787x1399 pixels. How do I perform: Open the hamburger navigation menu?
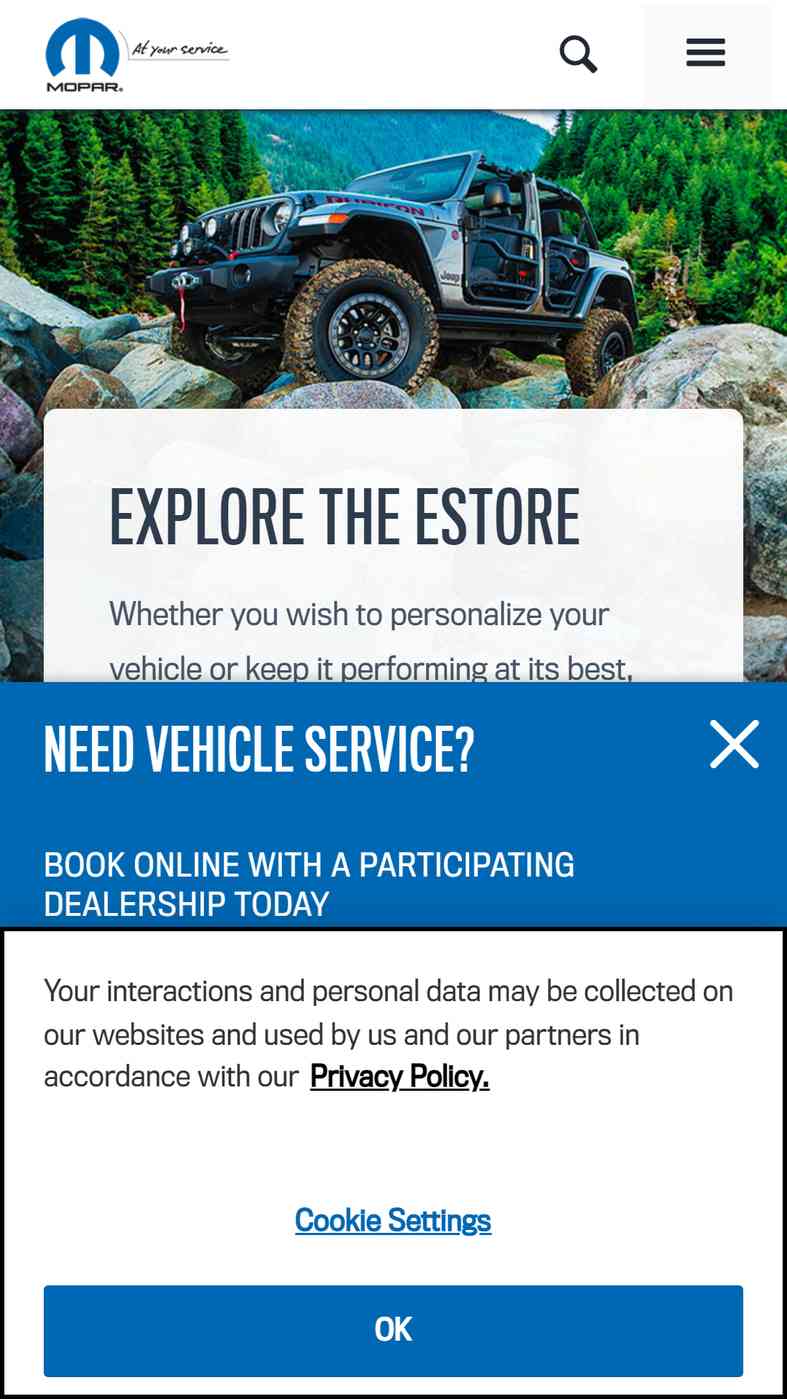705,53
